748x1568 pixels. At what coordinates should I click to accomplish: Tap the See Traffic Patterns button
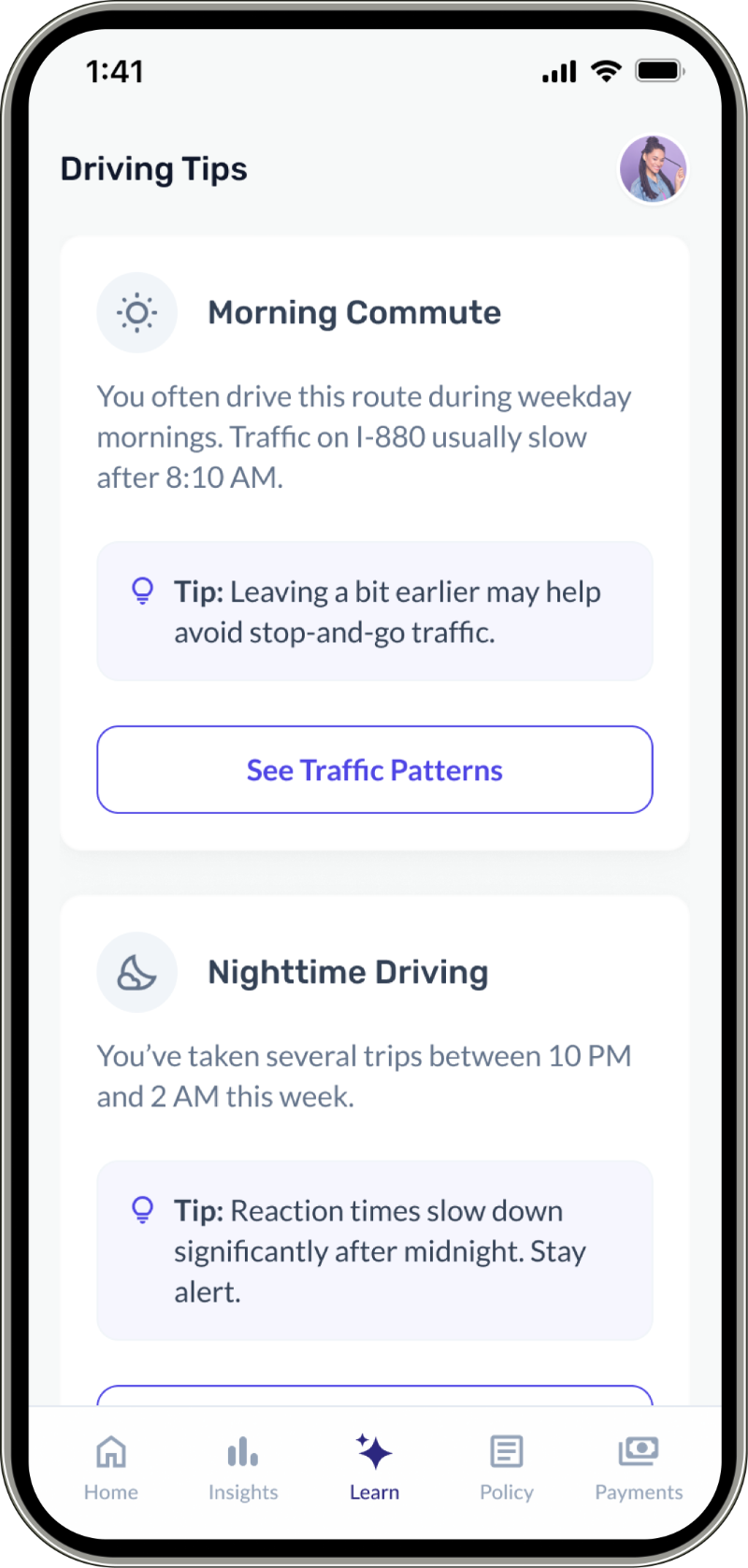click(x=375, y=770)
